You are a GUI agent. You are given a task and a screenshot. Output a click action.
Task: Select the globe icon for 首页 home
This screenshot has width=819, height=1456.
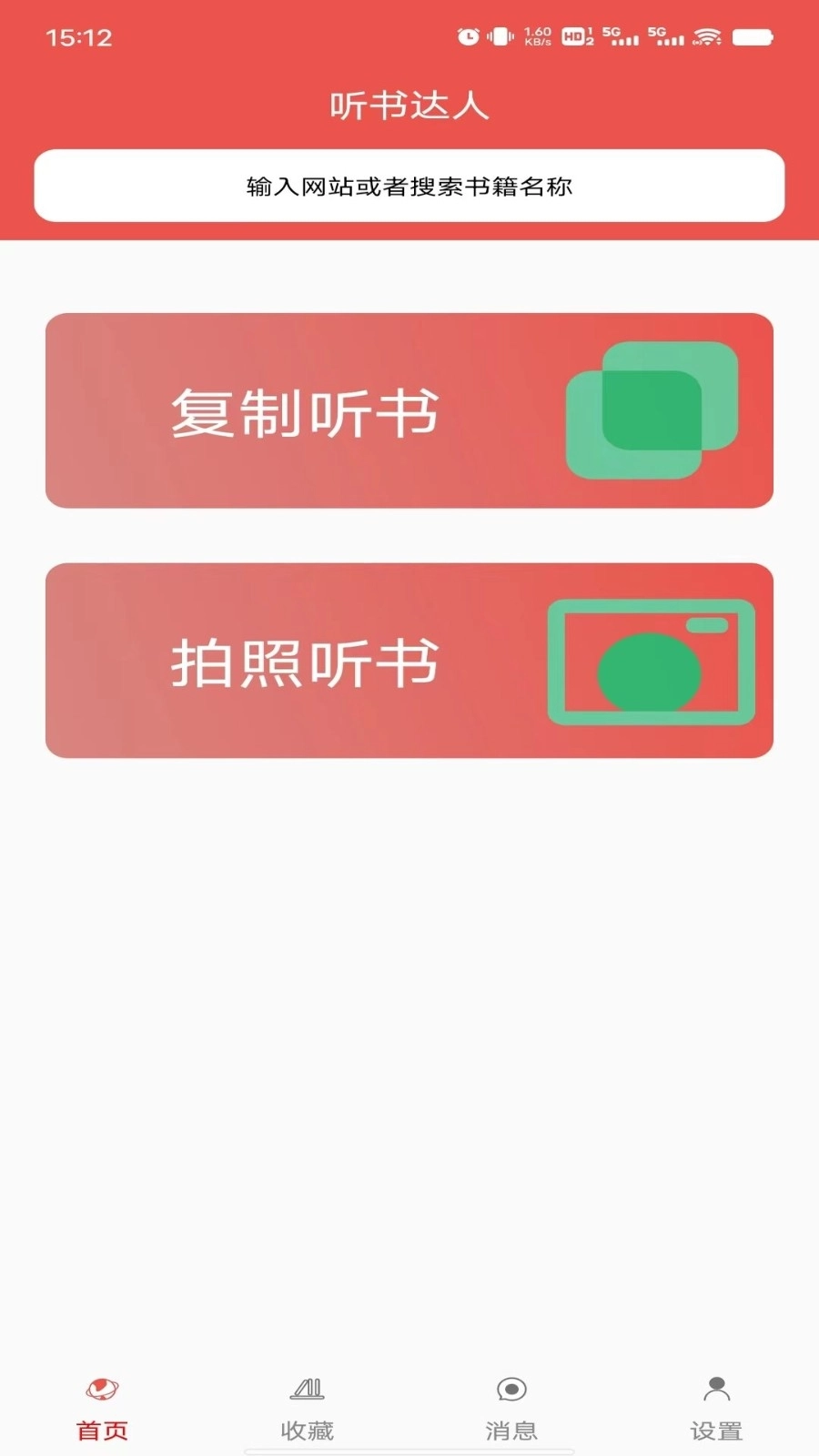[x=102, y=1390]
